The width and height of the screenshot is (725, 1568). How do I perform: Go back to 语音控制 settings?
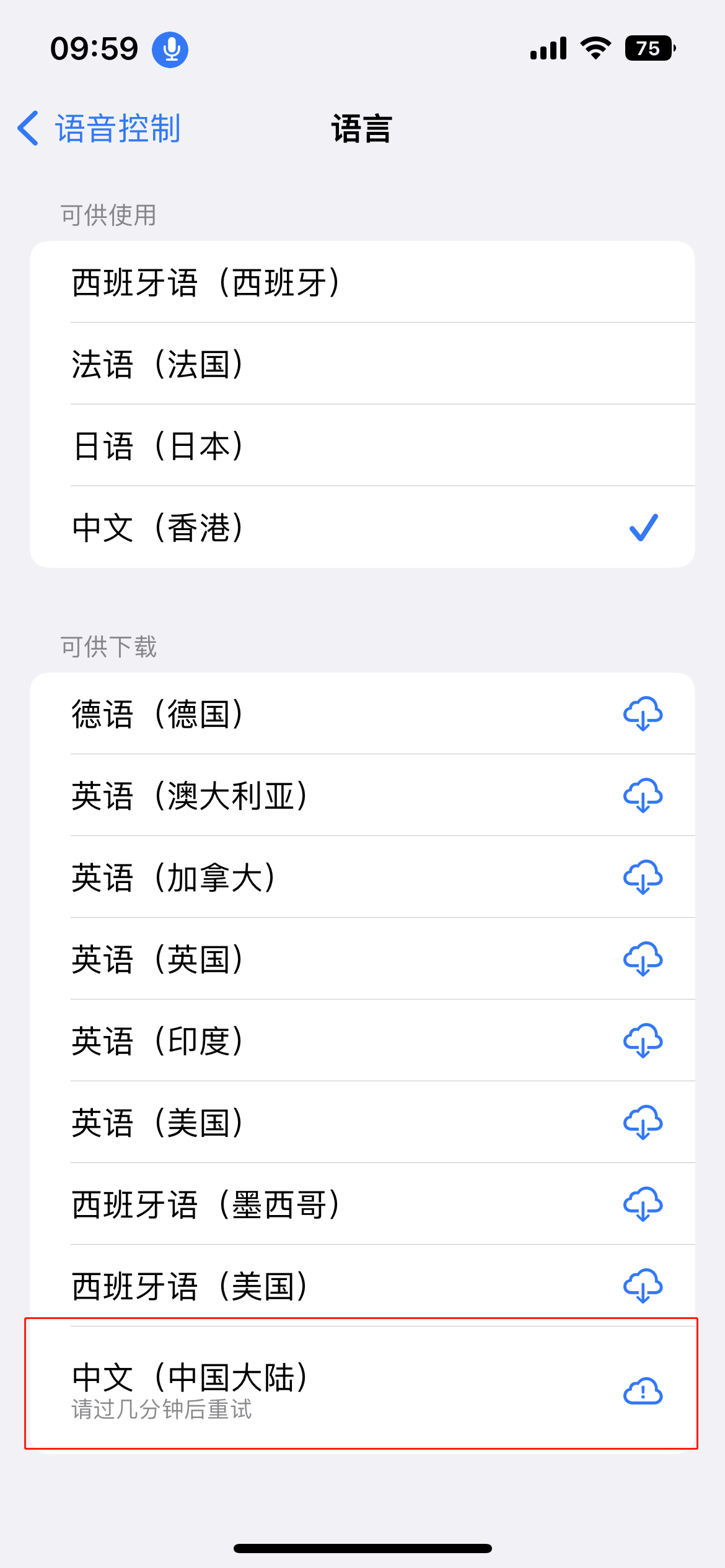[99, 129]
